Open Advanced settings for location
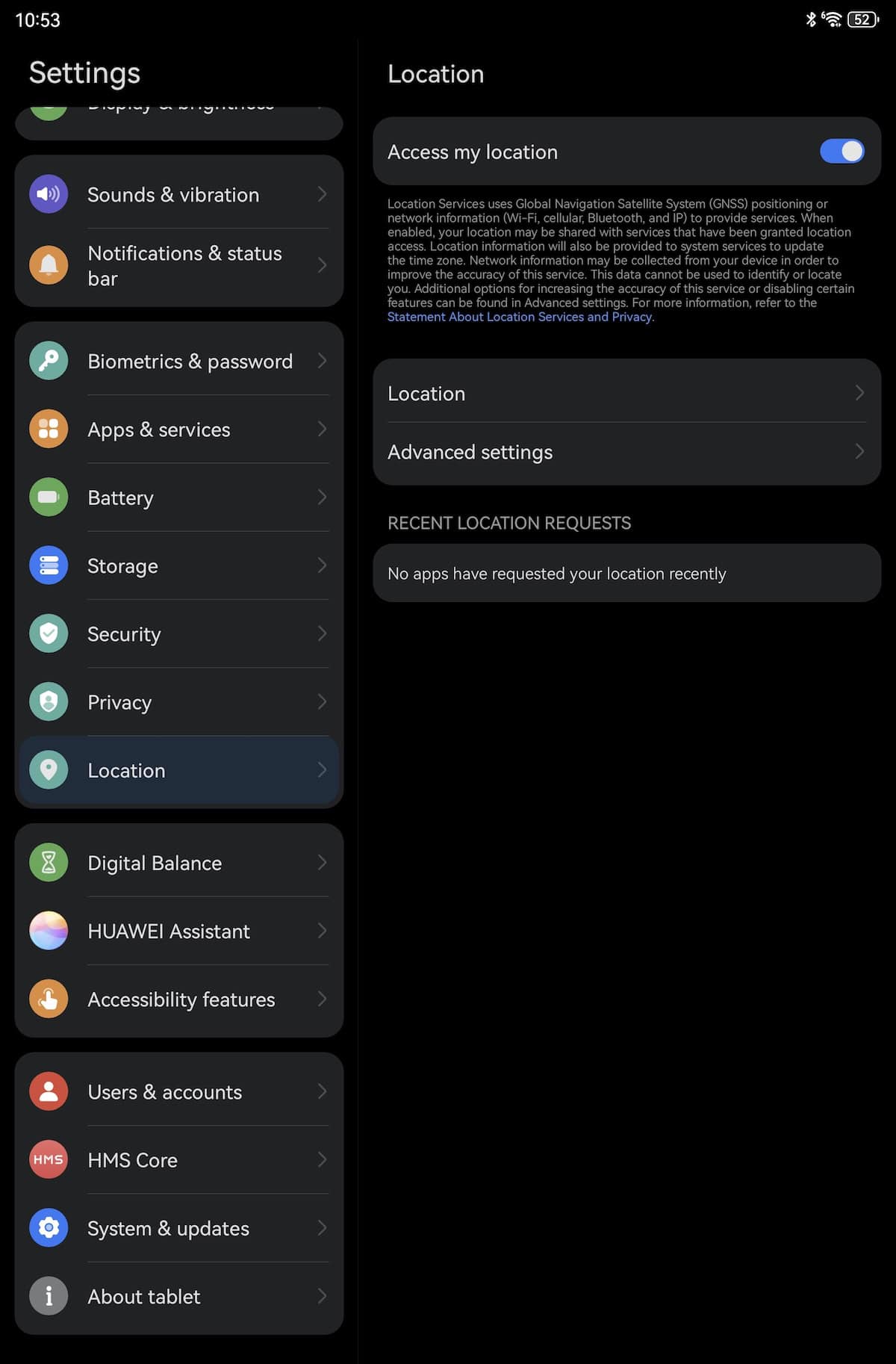 point(626,452)
